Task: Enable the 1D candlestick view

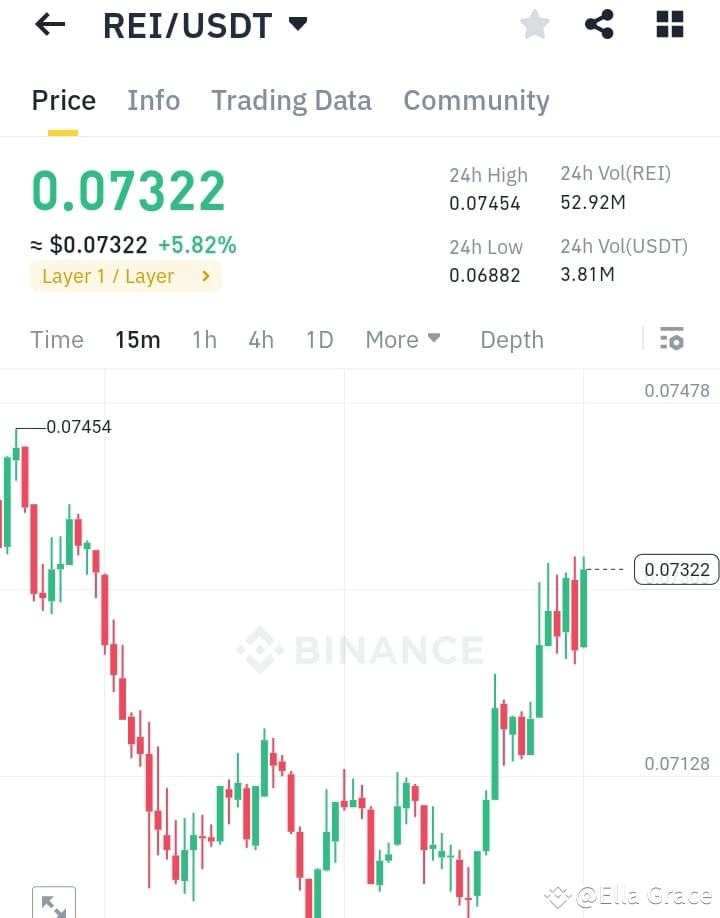Action: pyautogui.click(x=319, y=339)
